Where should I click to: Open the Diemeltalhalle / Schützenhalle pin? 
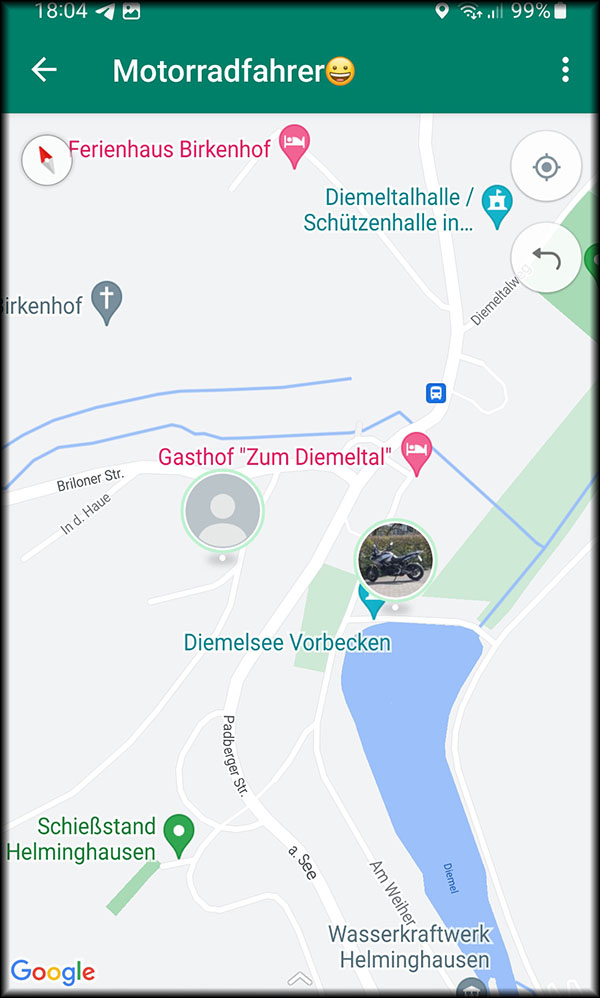point(496,207)
